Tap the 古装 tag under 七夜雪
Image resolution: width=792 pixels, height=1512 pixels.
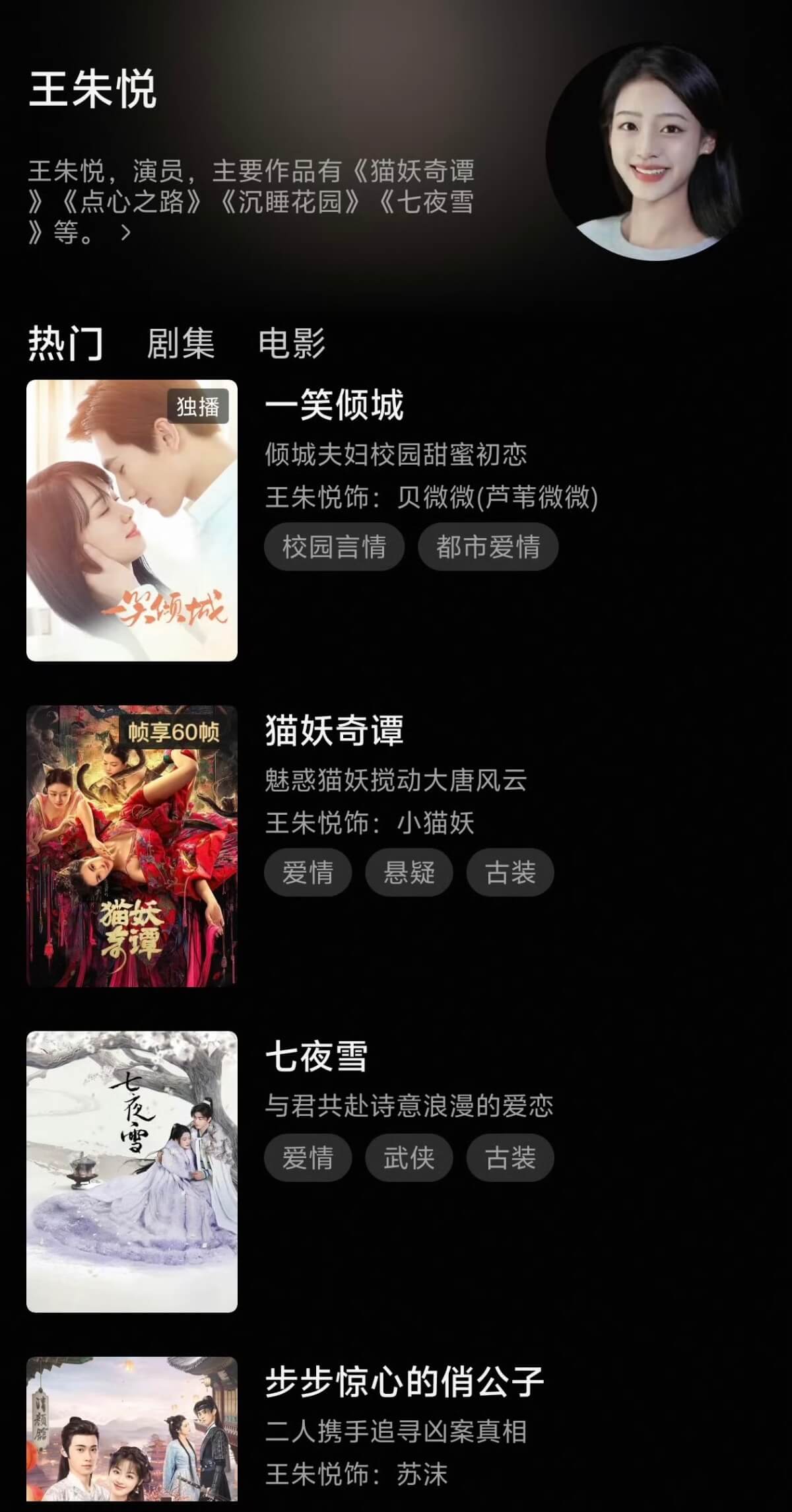click(x=510, y=1157)
